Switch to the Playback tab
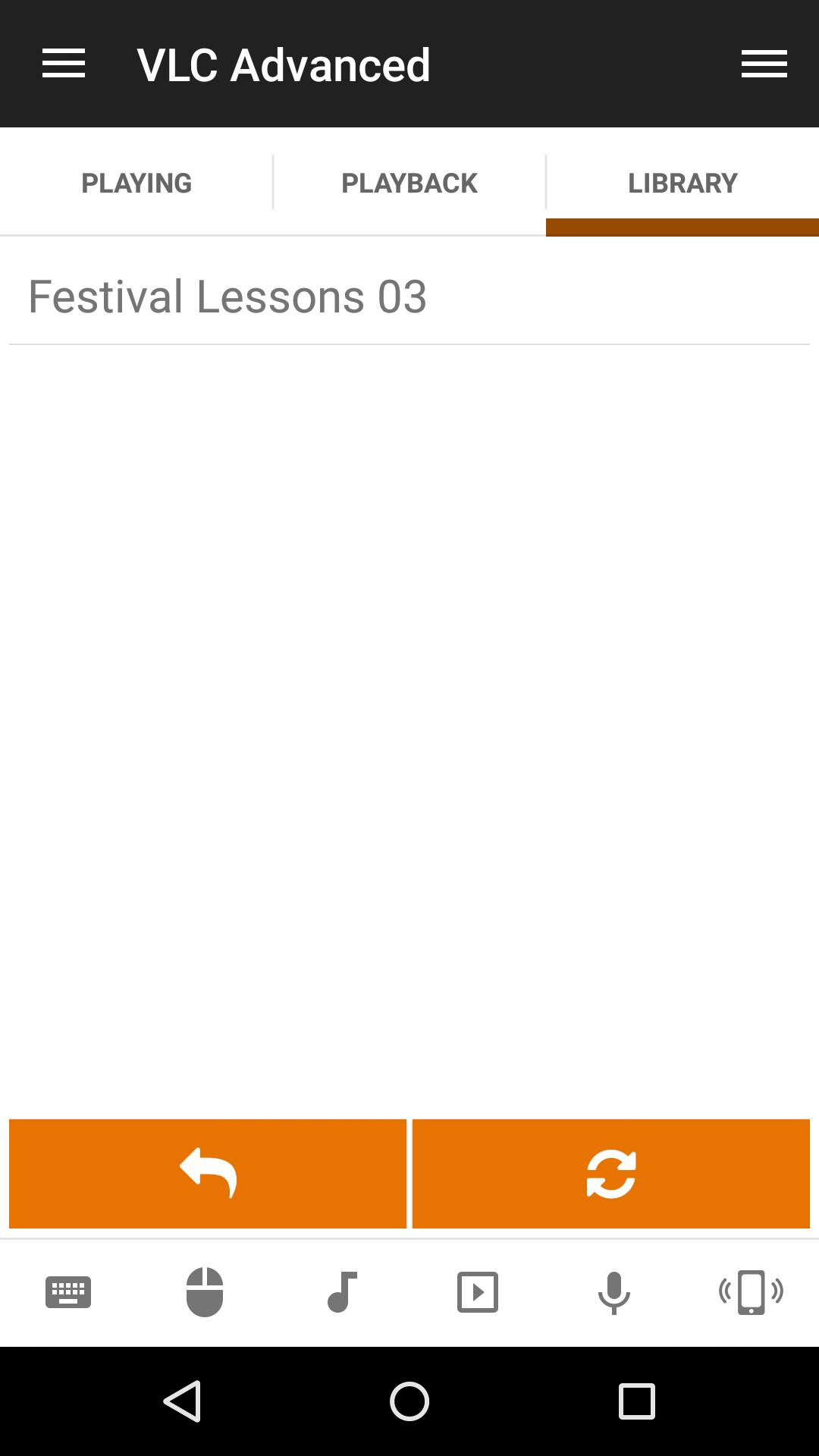This screenshot has height=1456, width=819. (x=409, y=183)
